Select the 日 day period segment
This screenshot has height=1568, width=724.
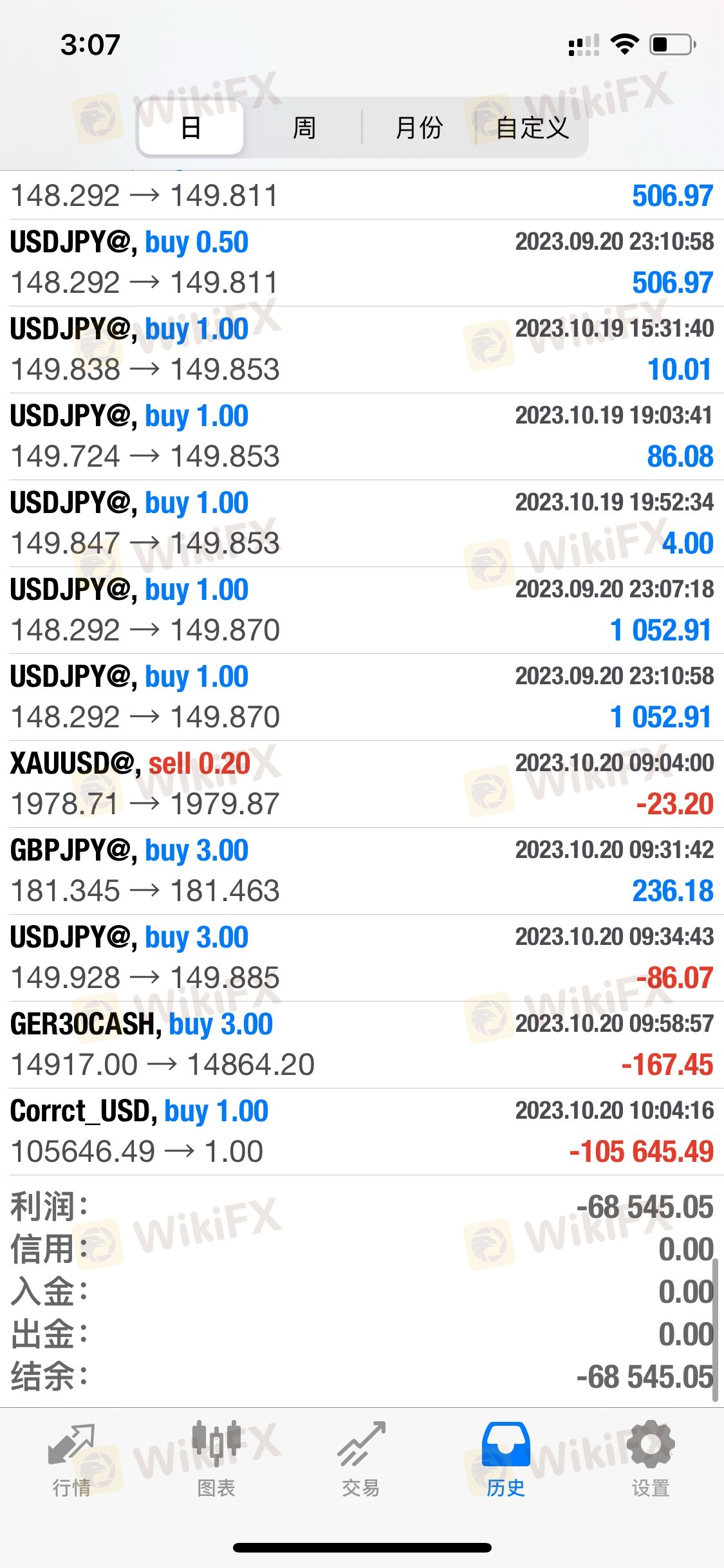pyautogui.click(x=191, y=127)
